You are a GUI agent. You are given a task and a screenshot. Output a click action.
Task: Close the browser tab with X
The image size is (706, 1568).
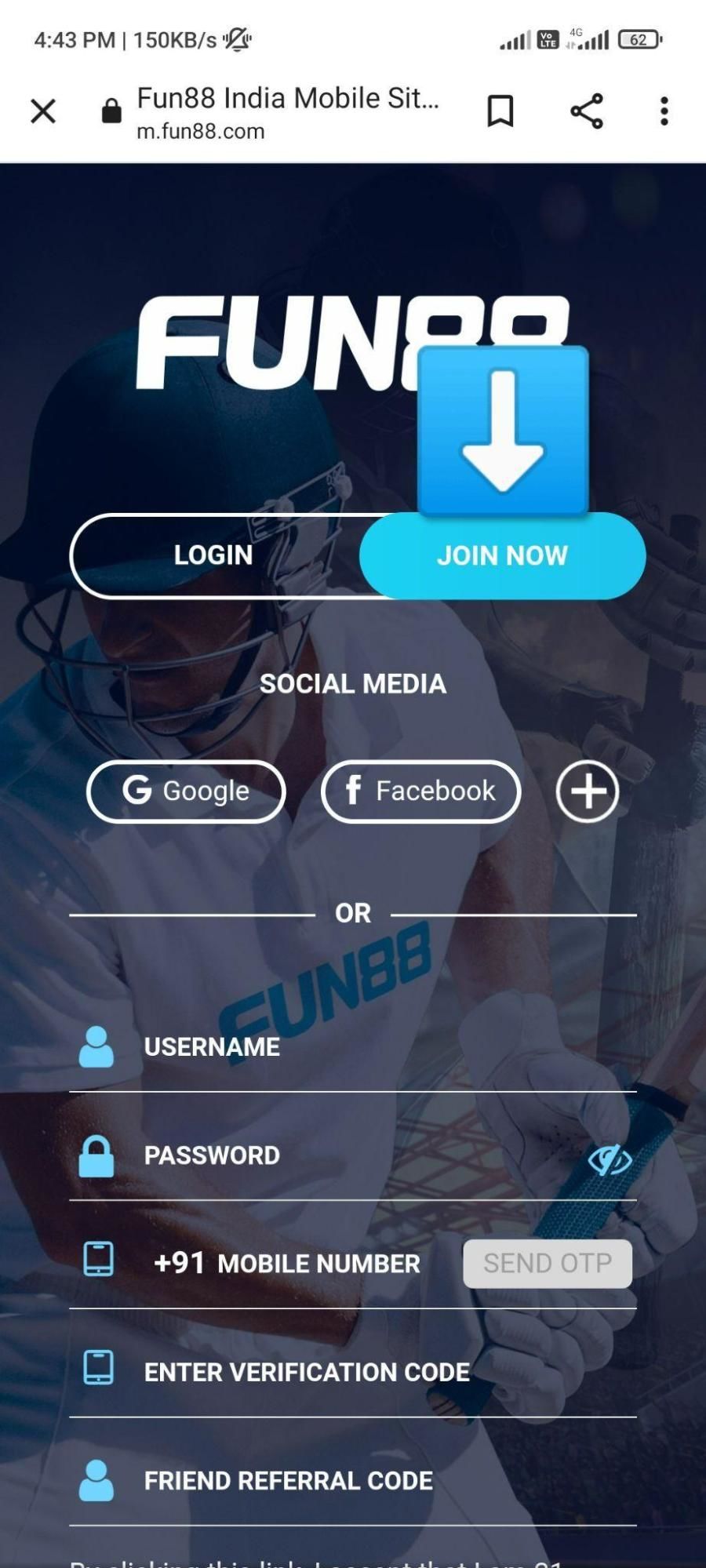click(43, 111)
